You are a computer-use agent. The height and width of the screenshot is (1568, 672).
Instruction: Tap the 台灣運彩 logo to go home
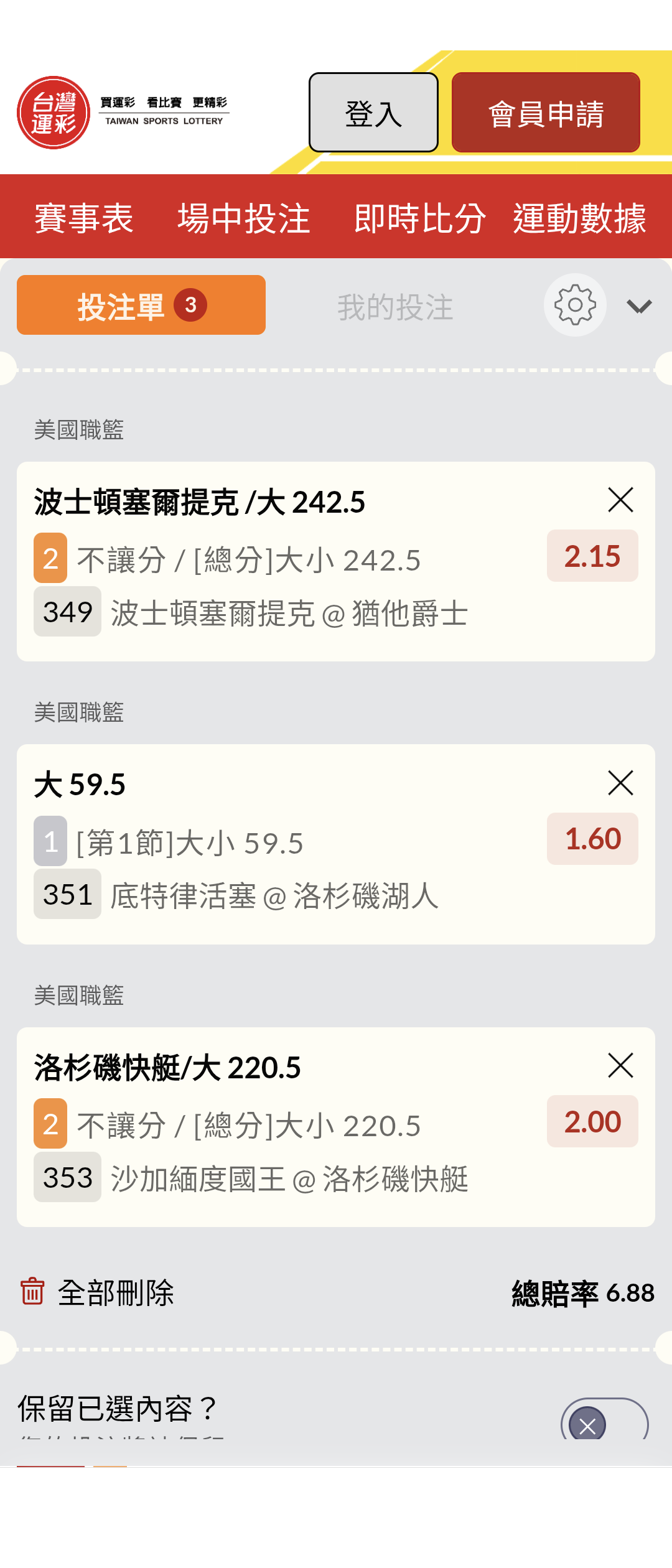[54, 113]
